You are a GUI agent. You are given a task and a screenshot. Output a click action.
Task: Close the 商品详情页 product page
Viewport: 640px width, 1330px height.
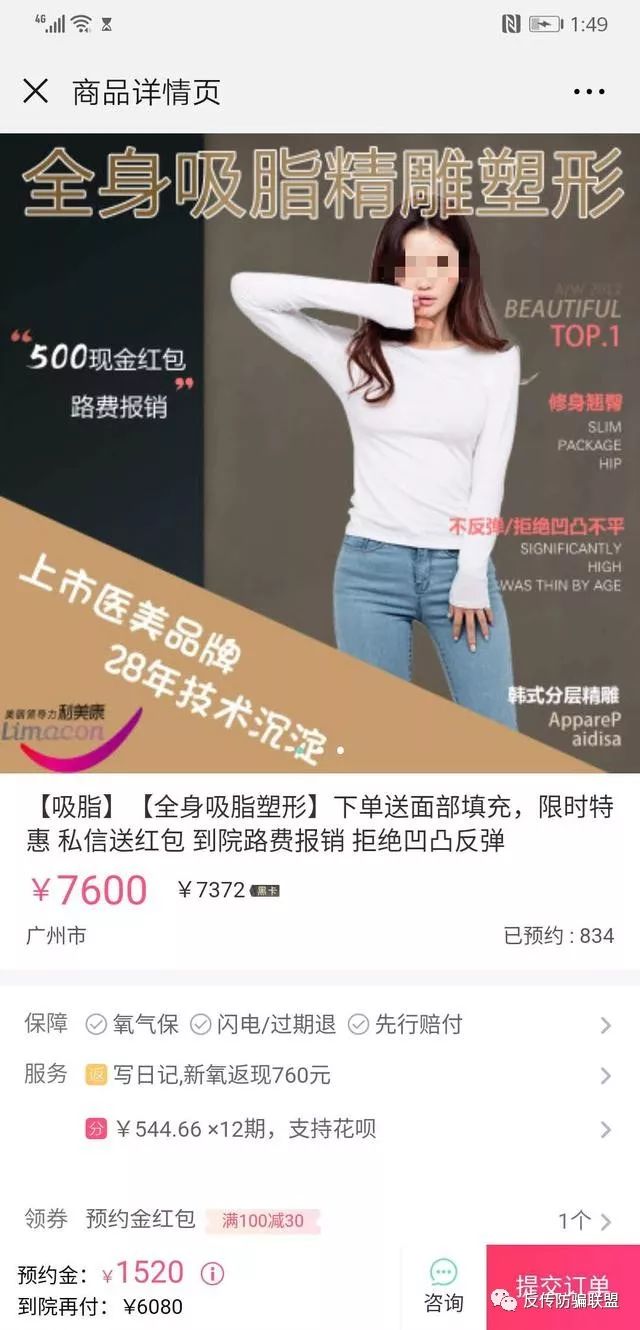point(36,92)
